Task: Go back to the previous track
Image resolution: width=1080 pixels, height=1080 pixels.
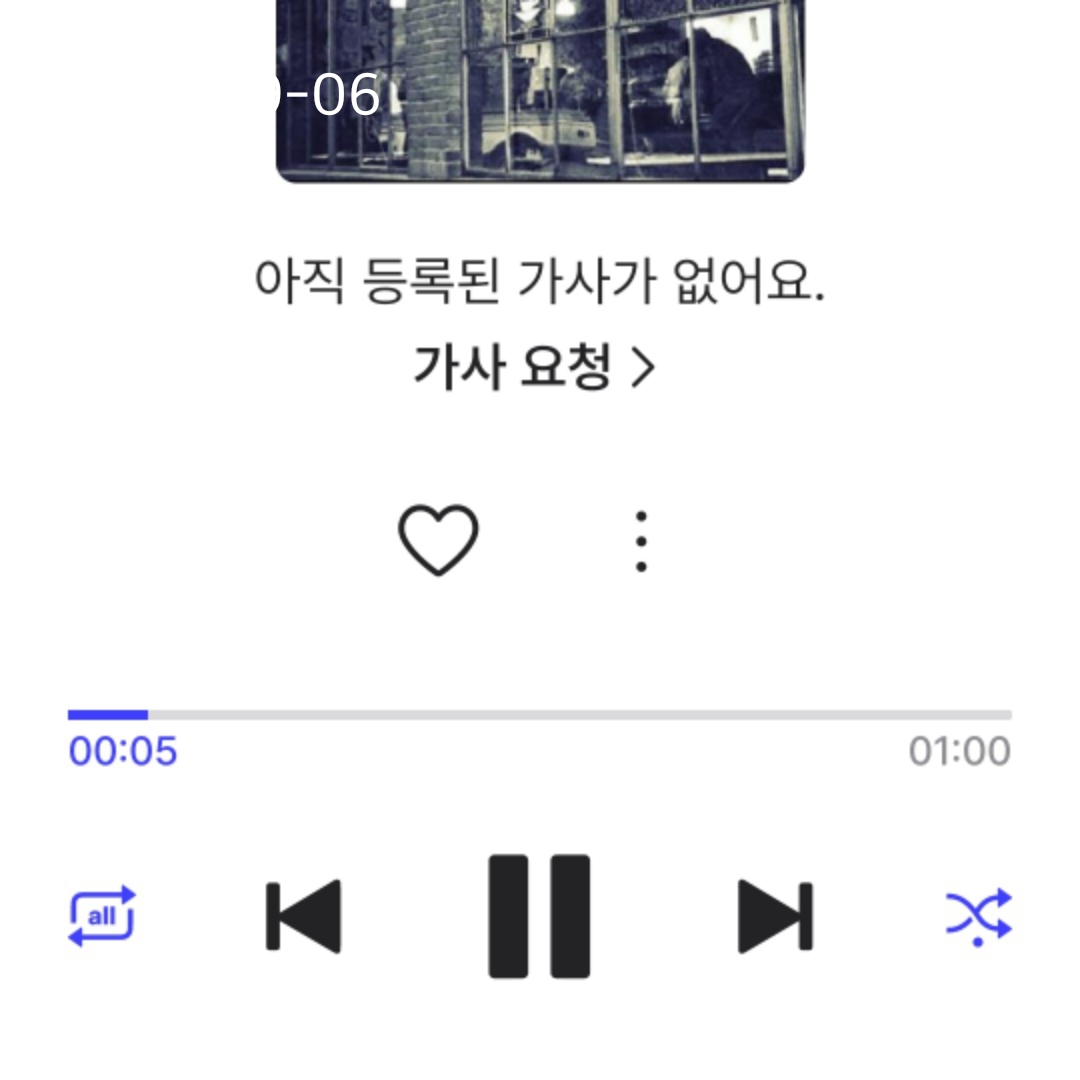Action: (x=304, y=916)
